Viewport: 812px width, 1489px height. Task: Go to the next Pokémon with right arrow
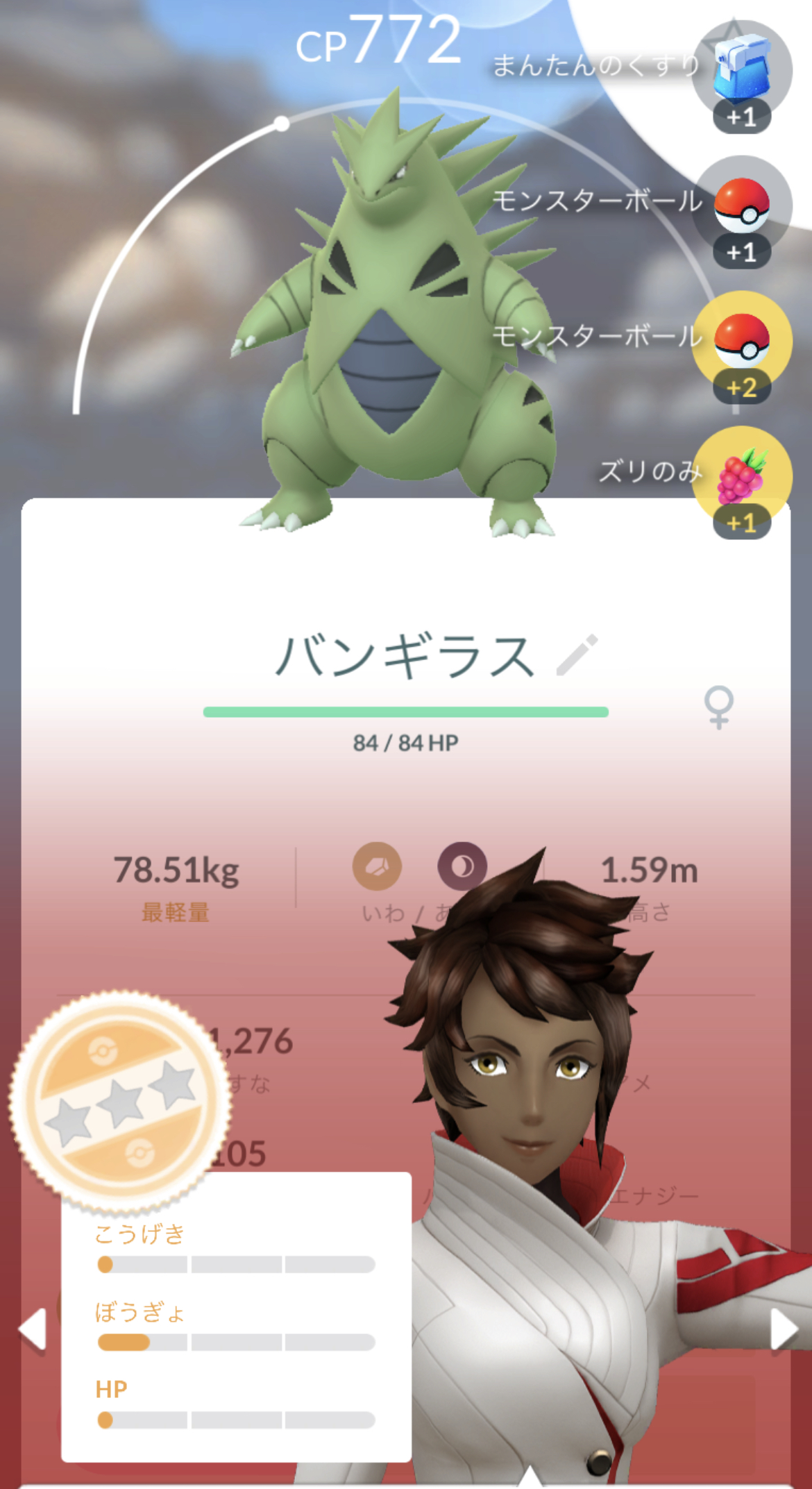click(x=784, y=1329)
